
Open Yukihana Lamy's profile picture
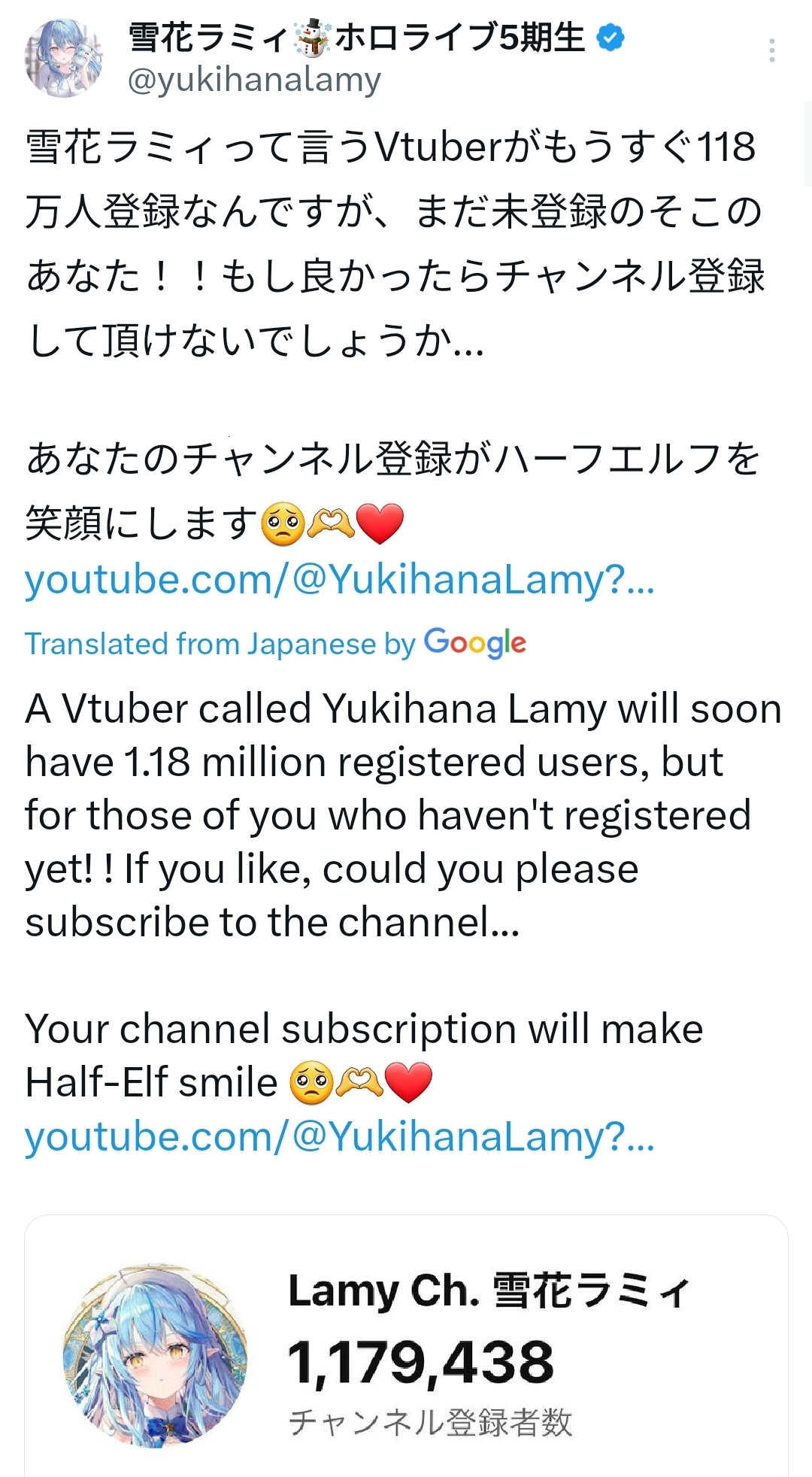[x=63, y=59]
